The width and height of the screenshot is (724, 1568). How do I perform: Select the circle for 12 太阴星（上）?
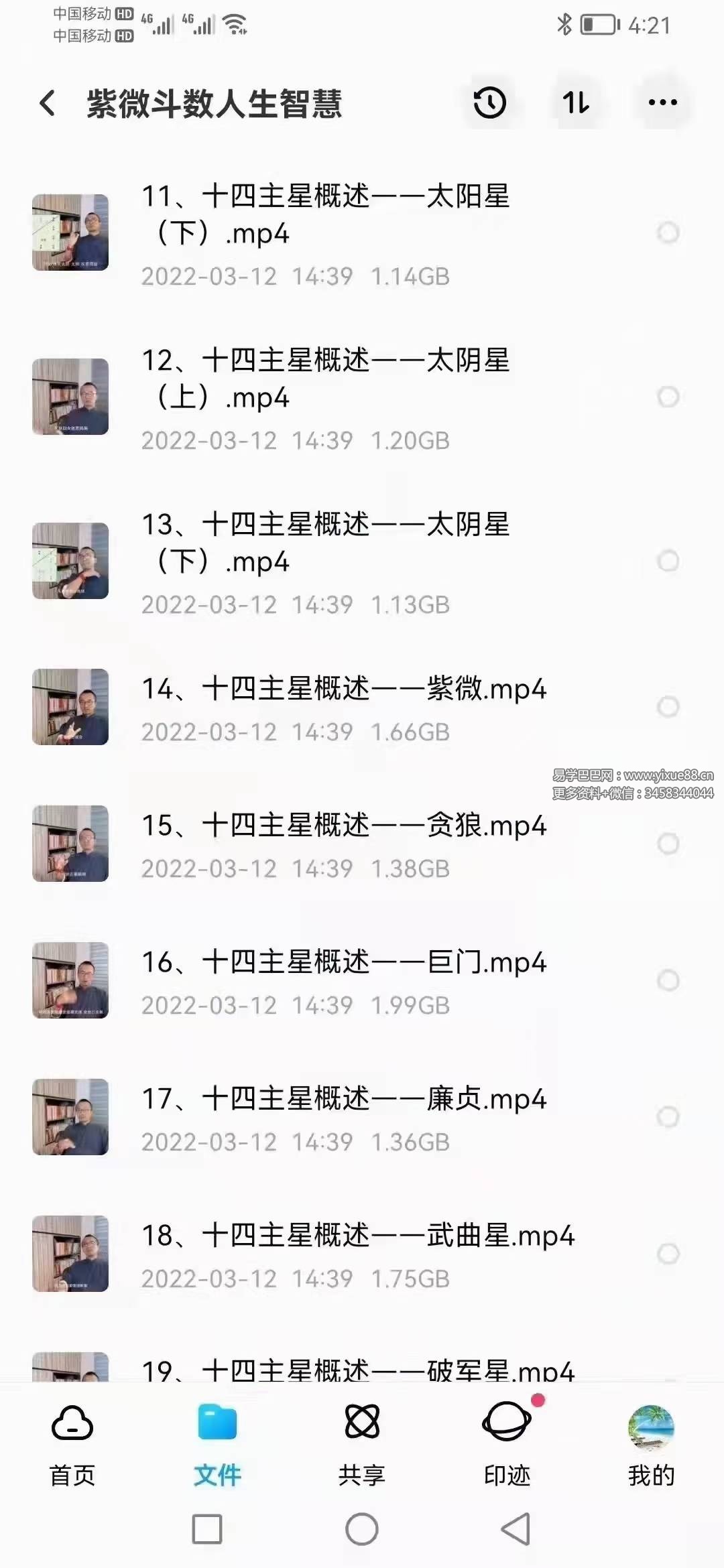668,397
